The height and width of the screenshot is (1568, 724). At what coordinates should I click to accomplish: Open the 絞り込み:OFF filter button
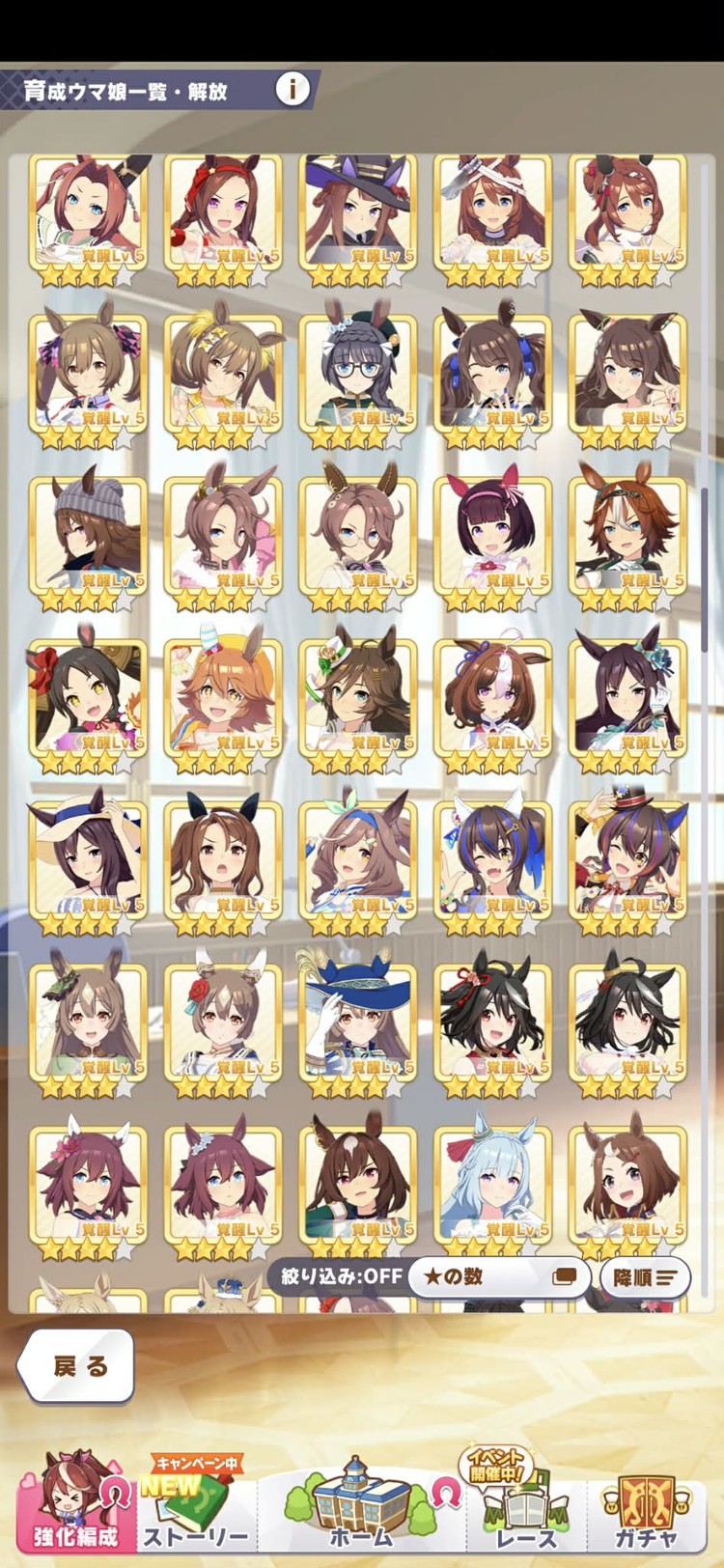(x=341, y=1276)
